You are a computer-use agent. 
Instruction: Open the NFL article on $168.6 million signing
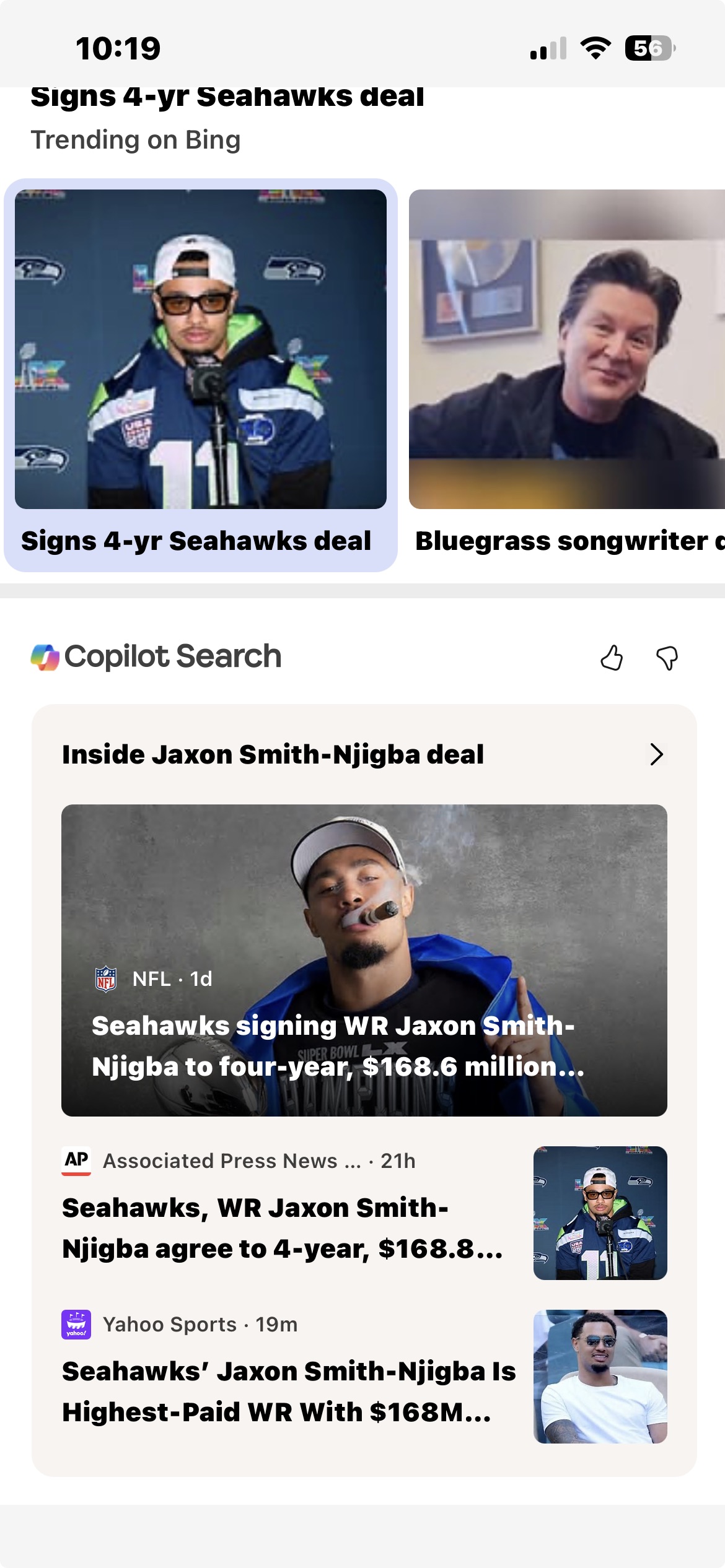pyautogui.click(x=364, y=960)
